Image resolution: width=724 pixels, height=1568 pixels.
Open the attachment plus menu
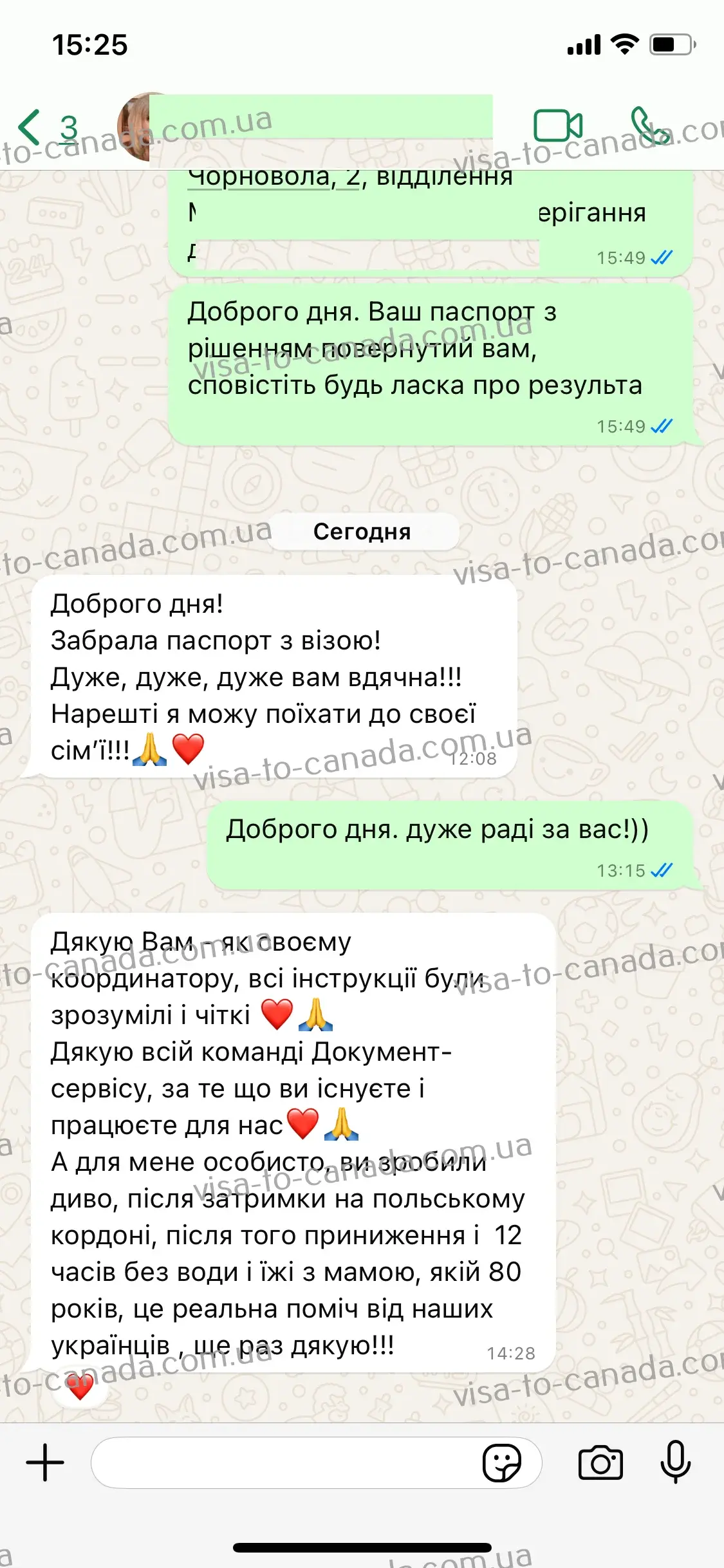(x=45, y=1462)
